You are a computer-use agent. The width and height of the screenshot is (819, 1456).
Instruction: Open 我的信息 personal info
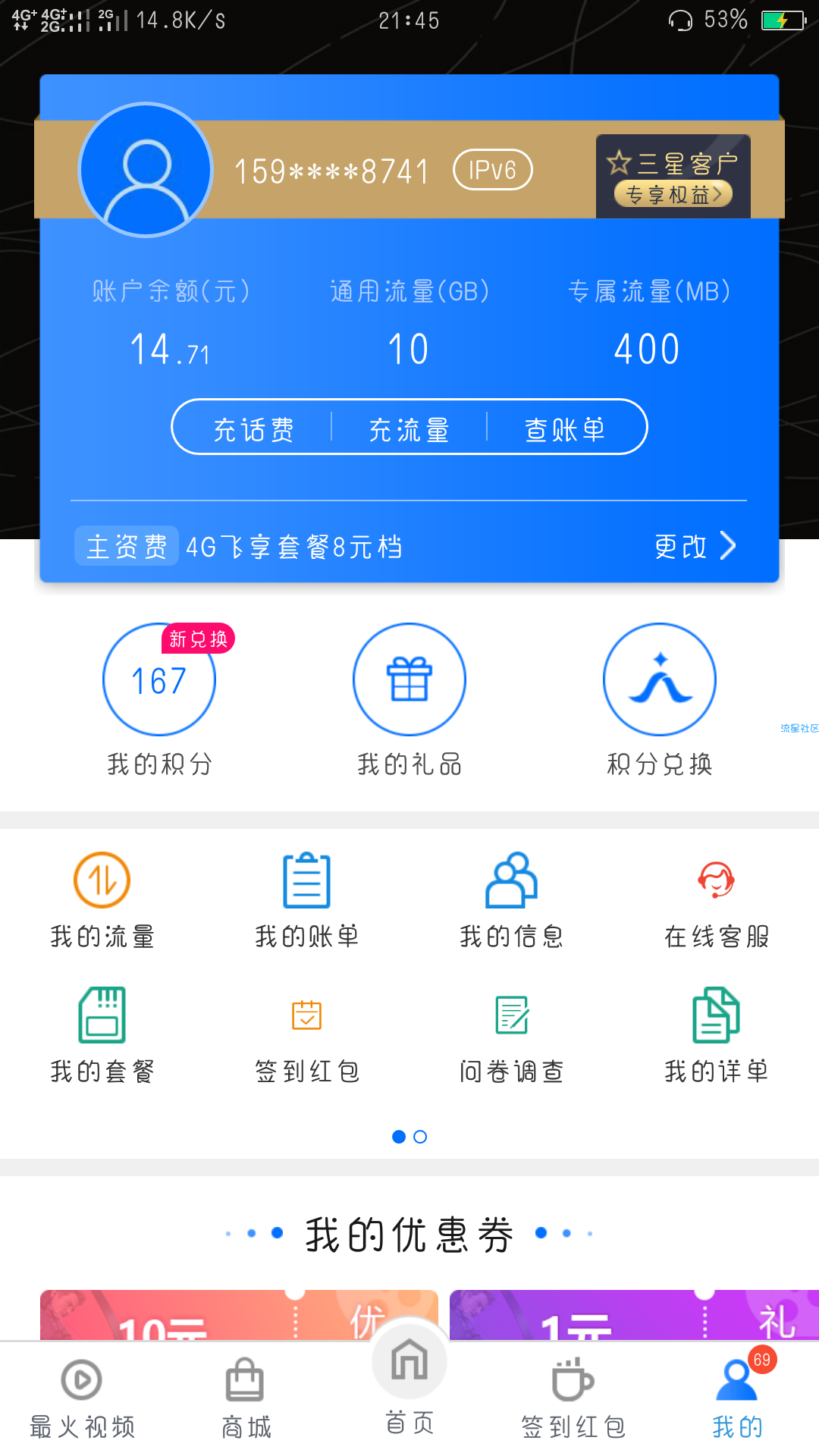coord(512,900)
